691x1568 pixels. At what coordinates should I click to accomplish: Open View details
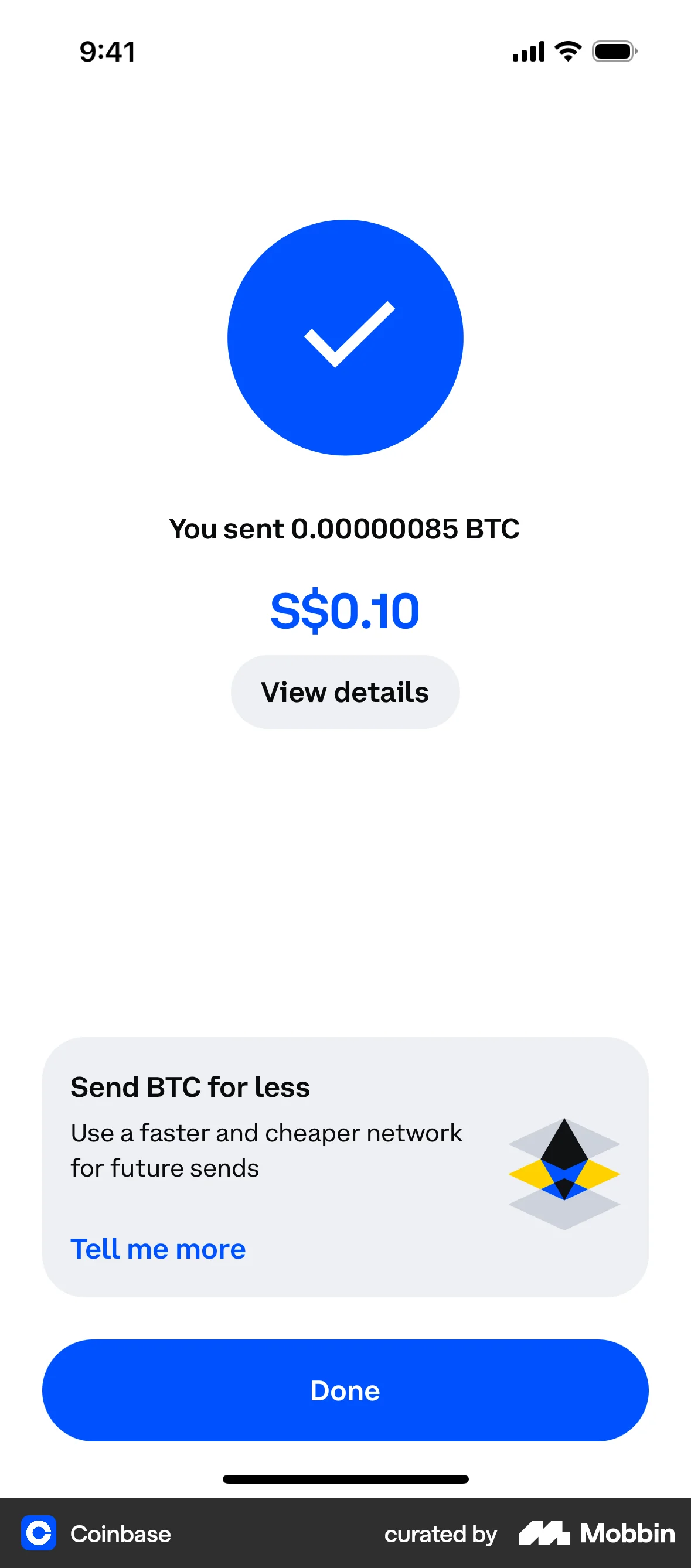click(345, 691)
